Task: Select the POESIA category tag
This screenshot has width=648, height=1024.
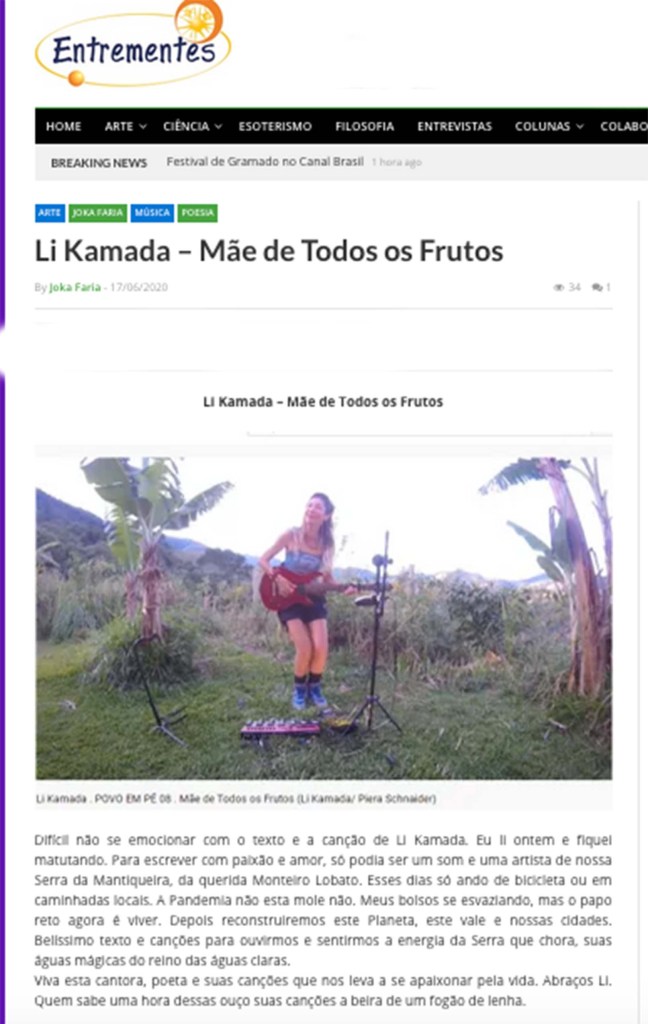Action: pos(197,213)
